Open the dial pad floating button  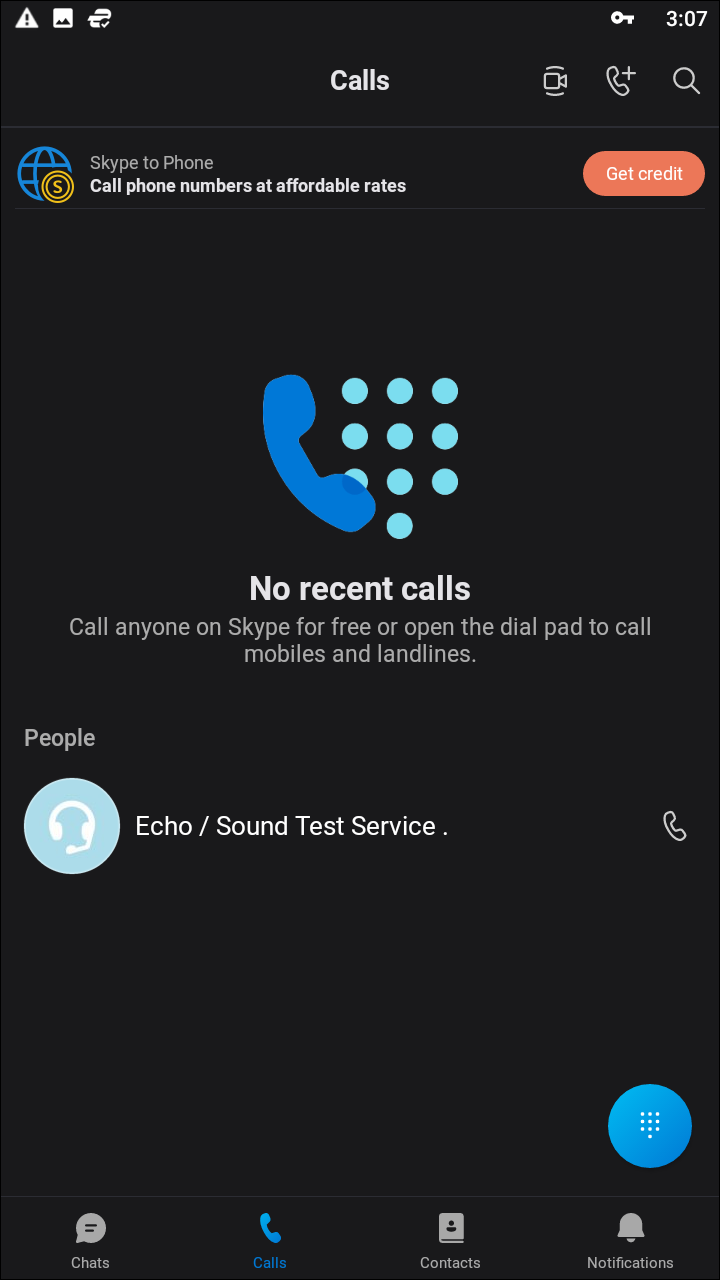click(x=650, y=1125)
